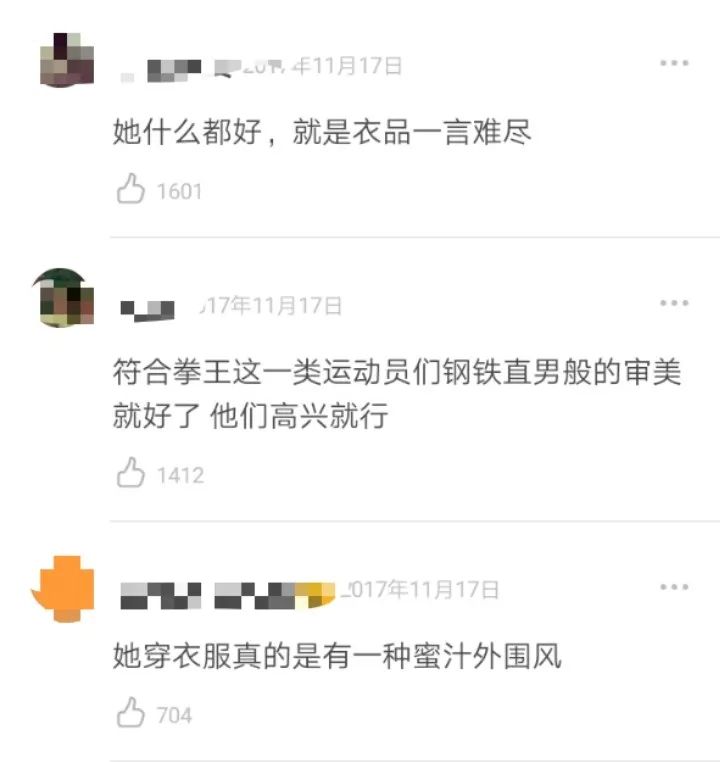The height and width of the screenshot is (762, 720).
Task: Like the comment mentioning 拳王 and 钢铁直男
Action: 132,474
